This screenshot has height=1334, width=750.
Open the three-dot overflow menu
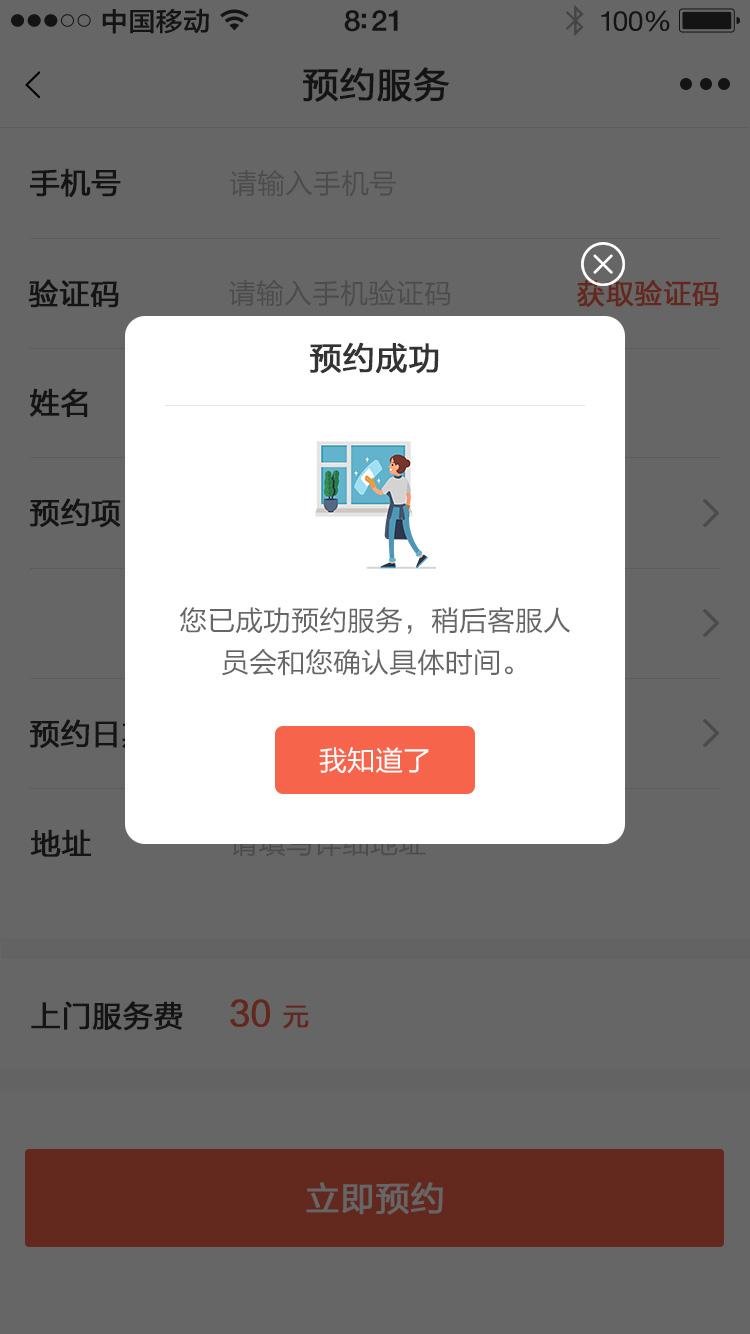click(x=704, y=85)
